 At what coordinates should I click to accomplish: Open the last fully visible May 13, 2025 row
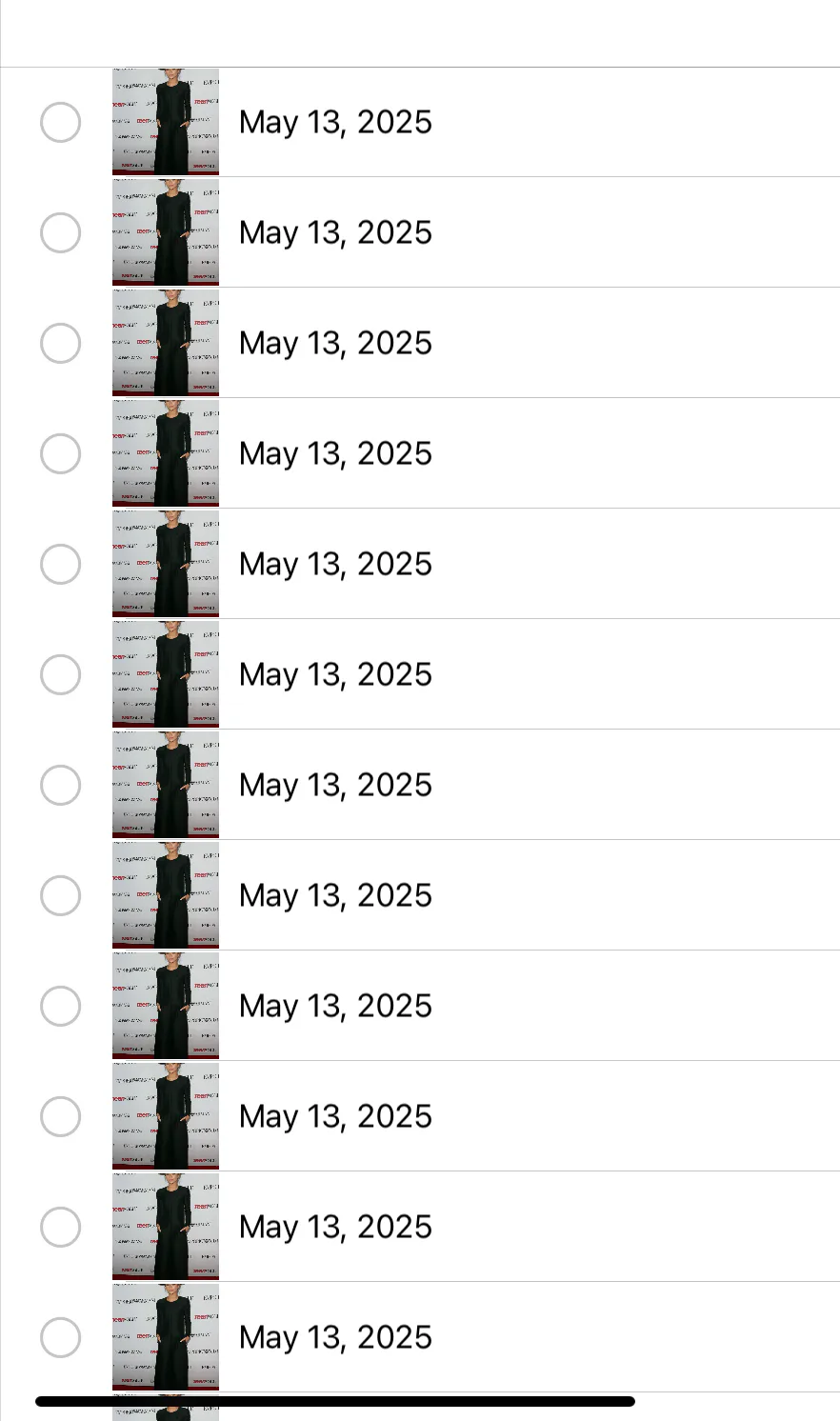pyautogui.click(x=420, y=1337)
